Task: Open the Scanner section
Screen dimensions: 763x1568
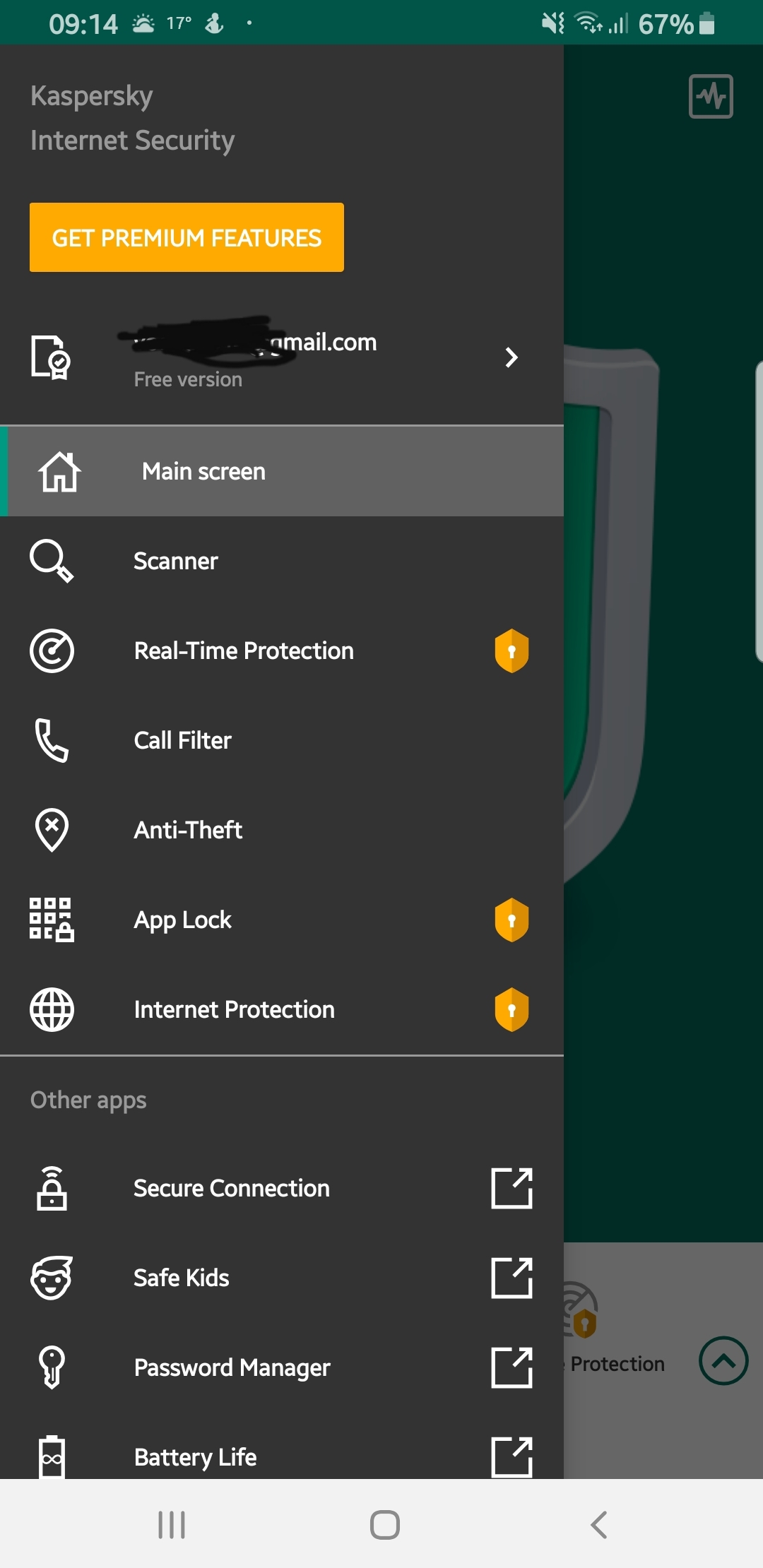Action: (x=282, y=561)
